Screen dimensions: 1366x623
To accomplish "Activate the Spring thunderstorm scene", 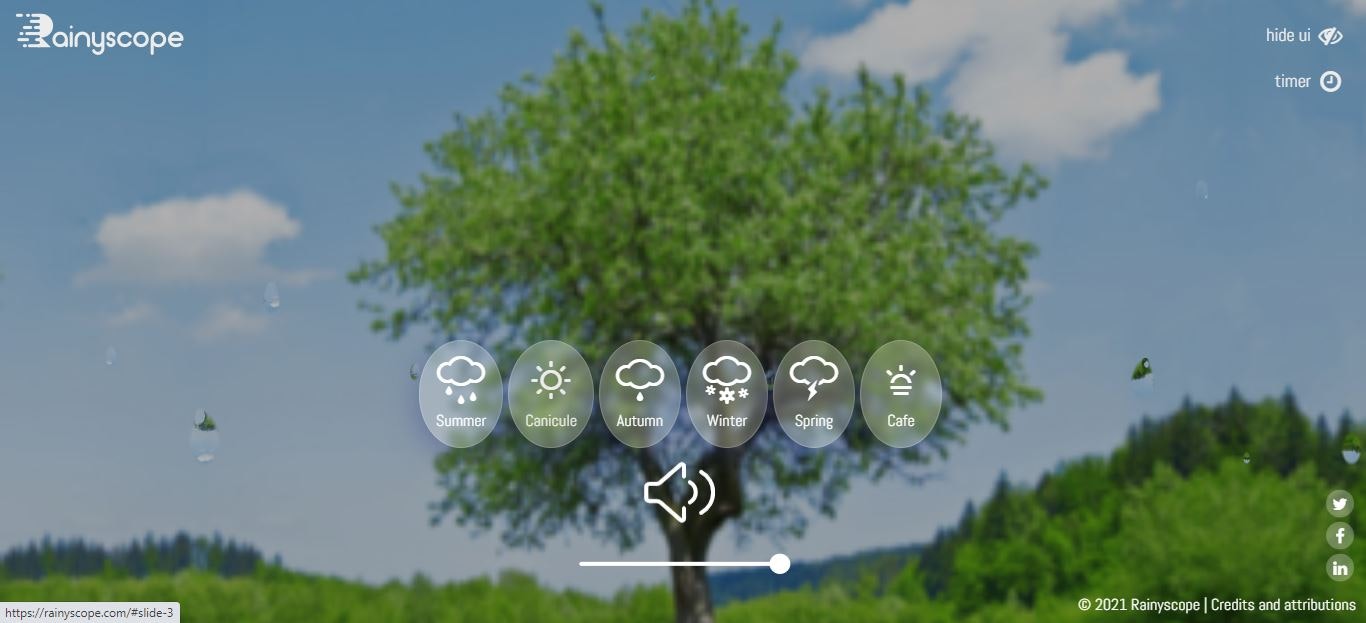I will (x=814, y=393).
